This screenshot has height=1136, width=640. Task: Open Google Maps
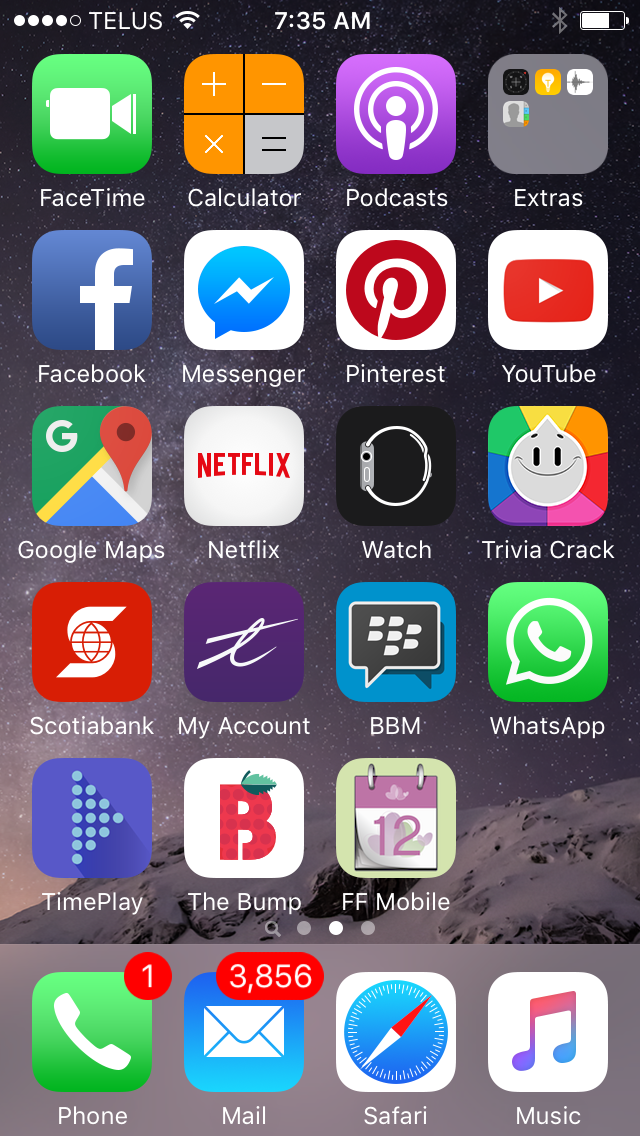pos(92,466)
